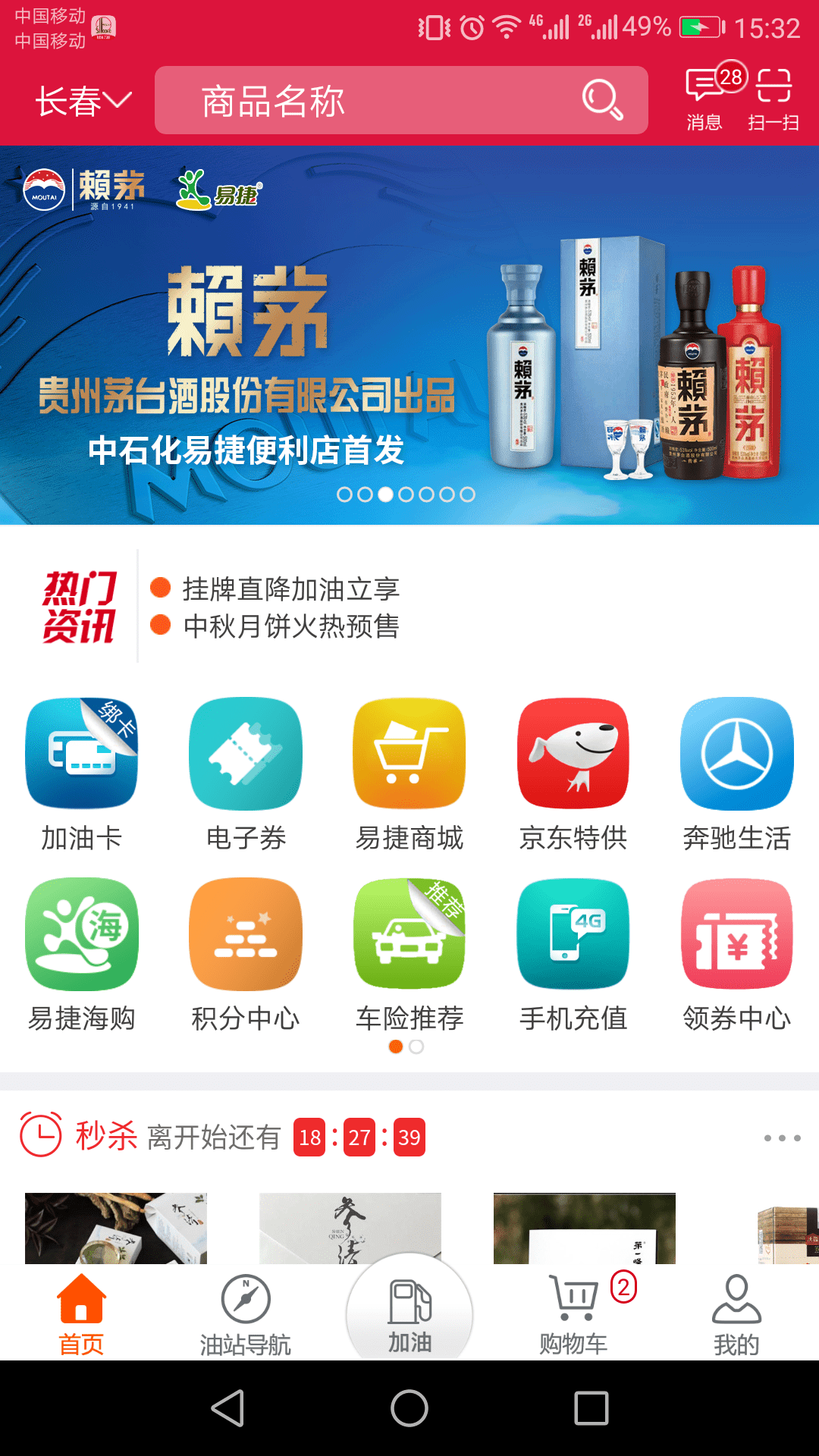Switch to the 首页 home tab
Viewport: 819px width, 1456px height.
coord(81,1316)
